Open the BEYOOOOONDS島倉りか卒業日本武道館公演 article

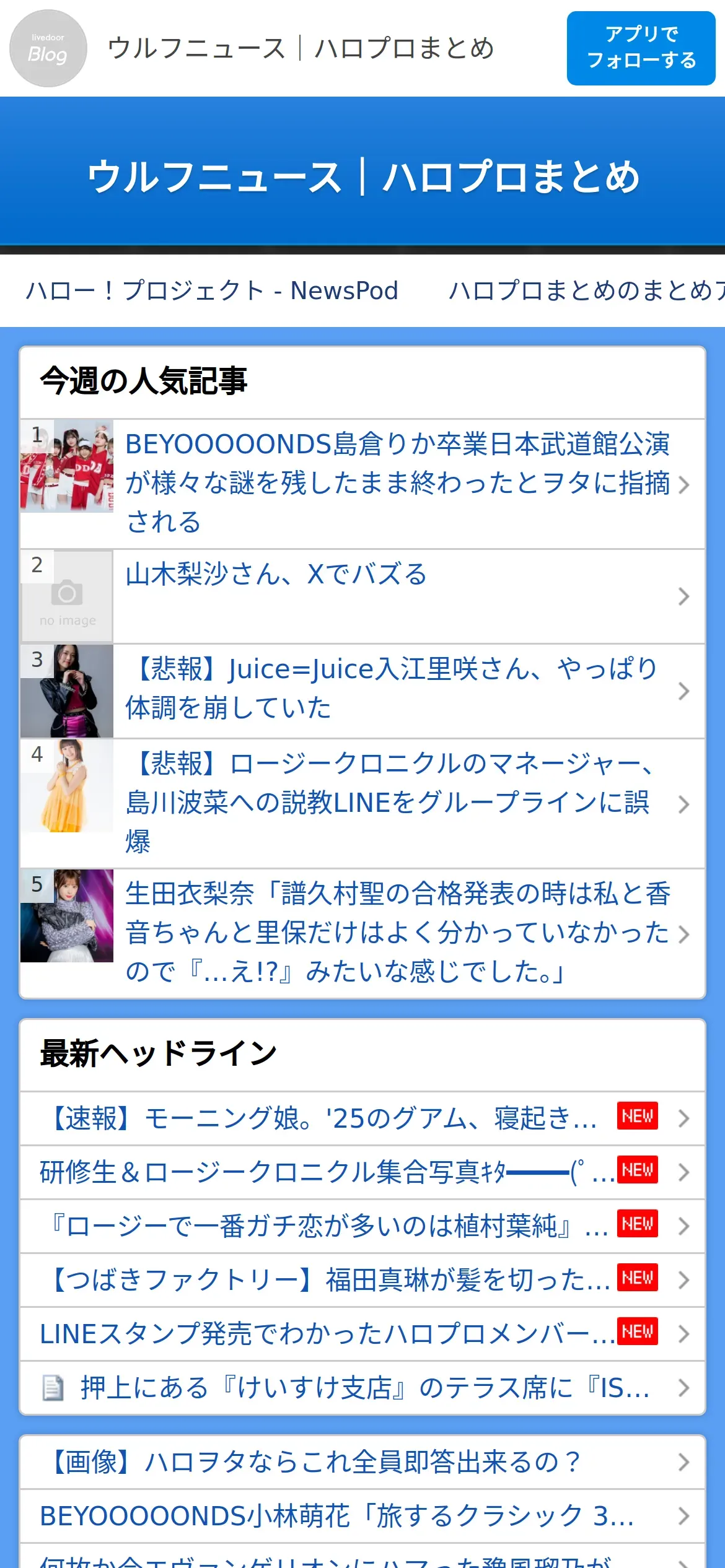[397, 483]
